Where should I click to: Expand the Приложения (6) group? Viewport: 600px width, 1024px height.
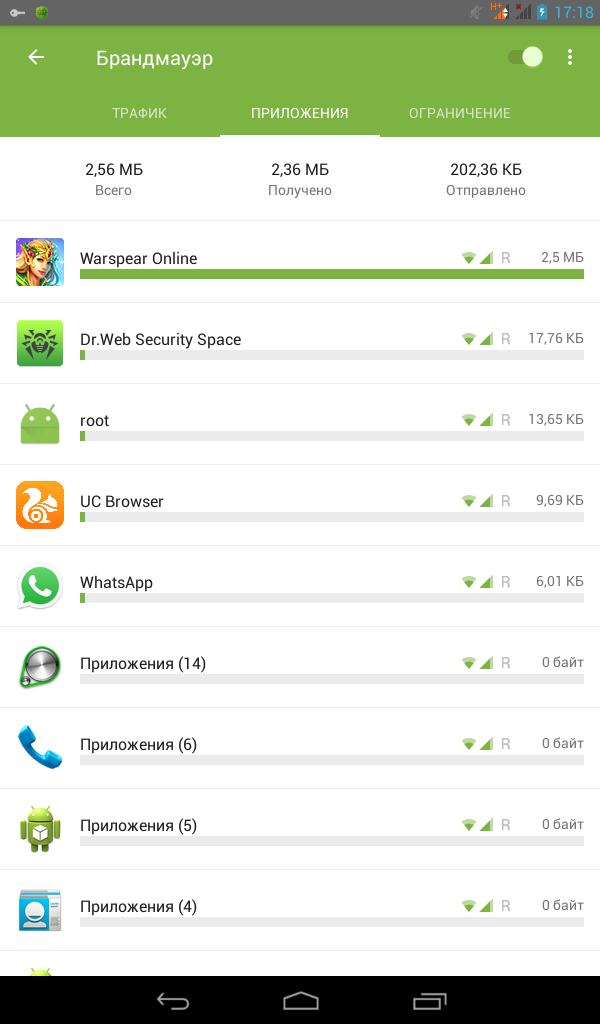[300, 748]
